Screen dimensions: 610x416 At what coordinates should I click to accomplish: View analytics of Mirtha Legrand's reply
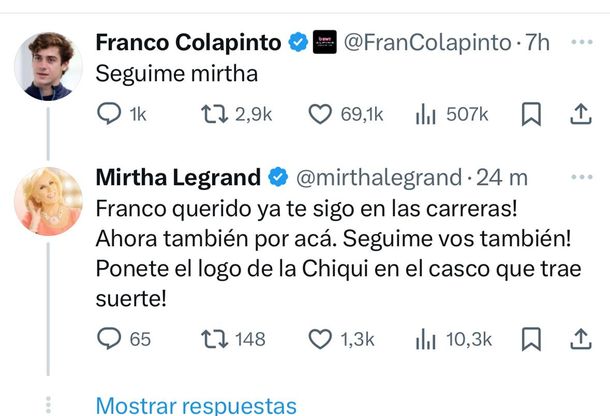click(x=427, y=340)
